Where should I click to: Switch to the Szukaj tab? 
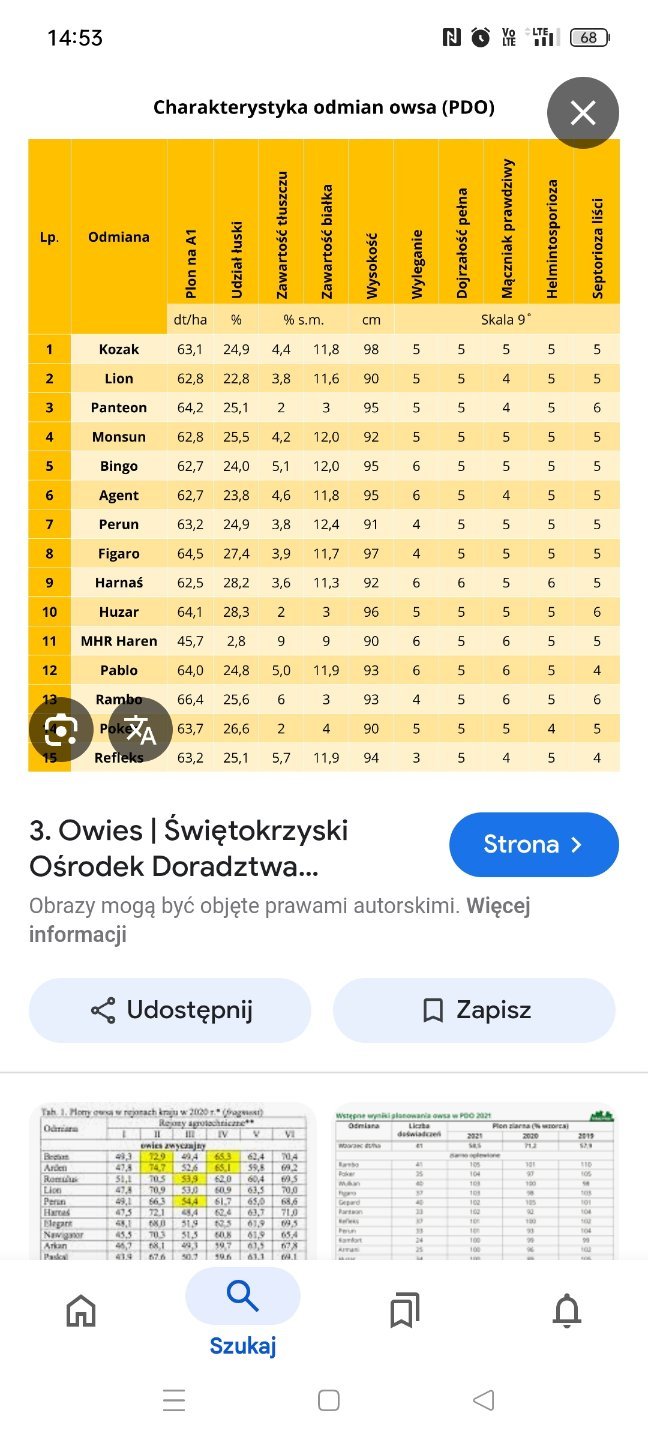coord(243,1312)
